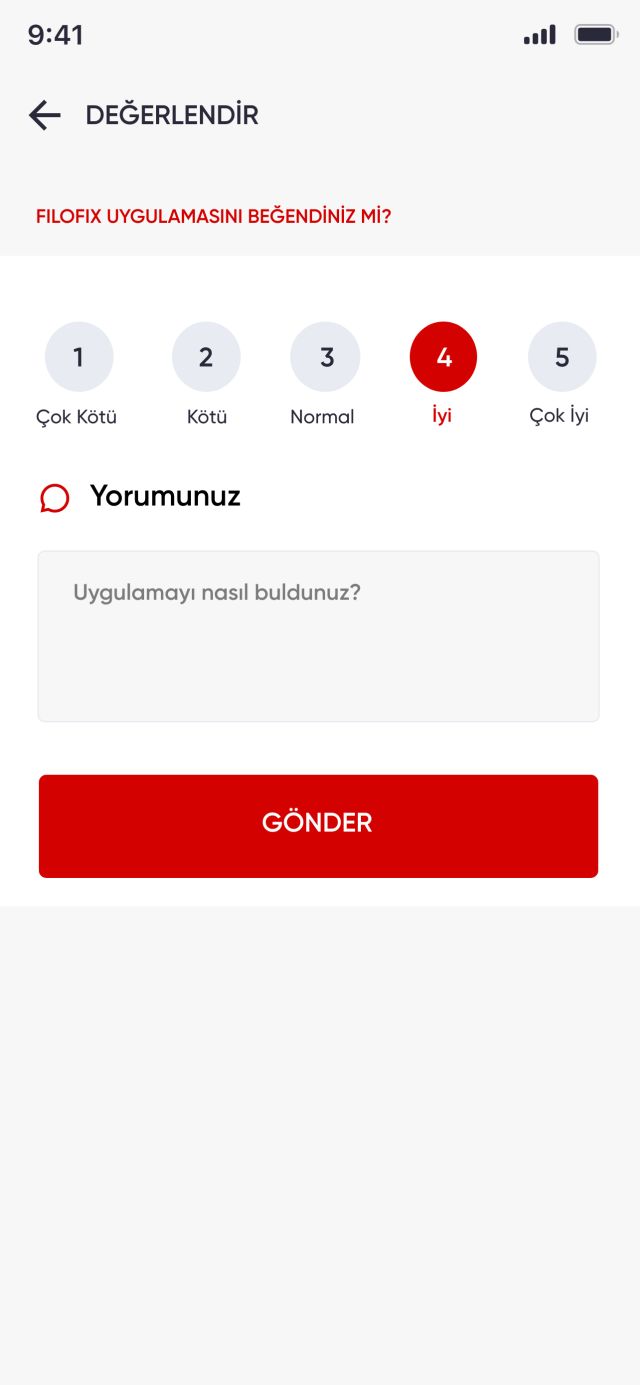Pick rating 3 Normal
Image resolution: width=640 pixels, height=1385 pixels.
tap(325, 357)
